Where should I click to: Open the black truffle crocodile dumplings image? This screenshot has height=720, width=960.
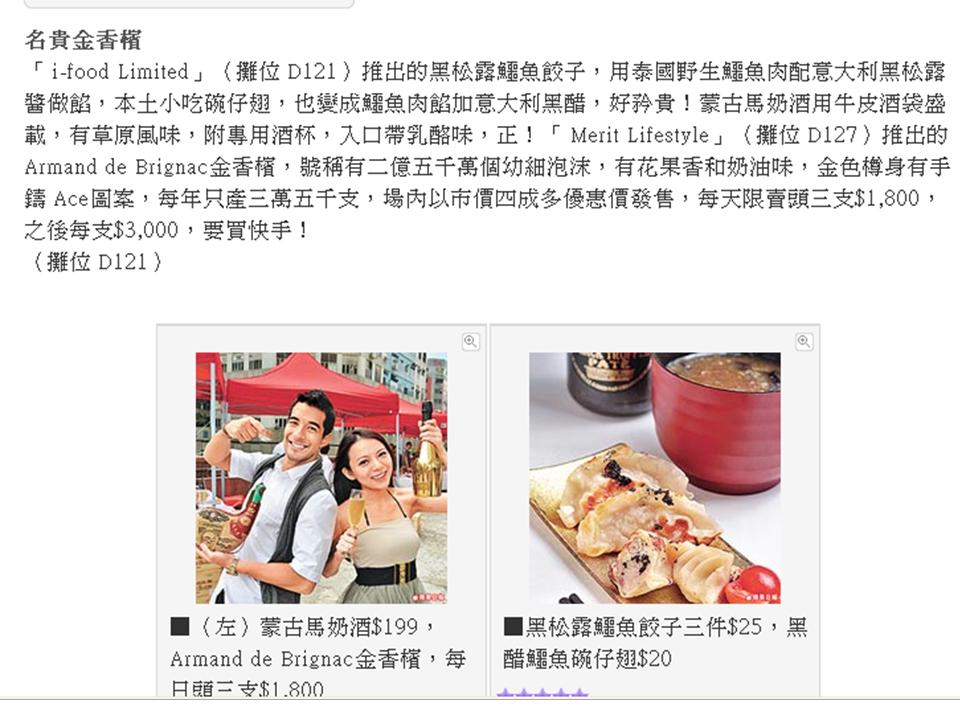point(655,477)
